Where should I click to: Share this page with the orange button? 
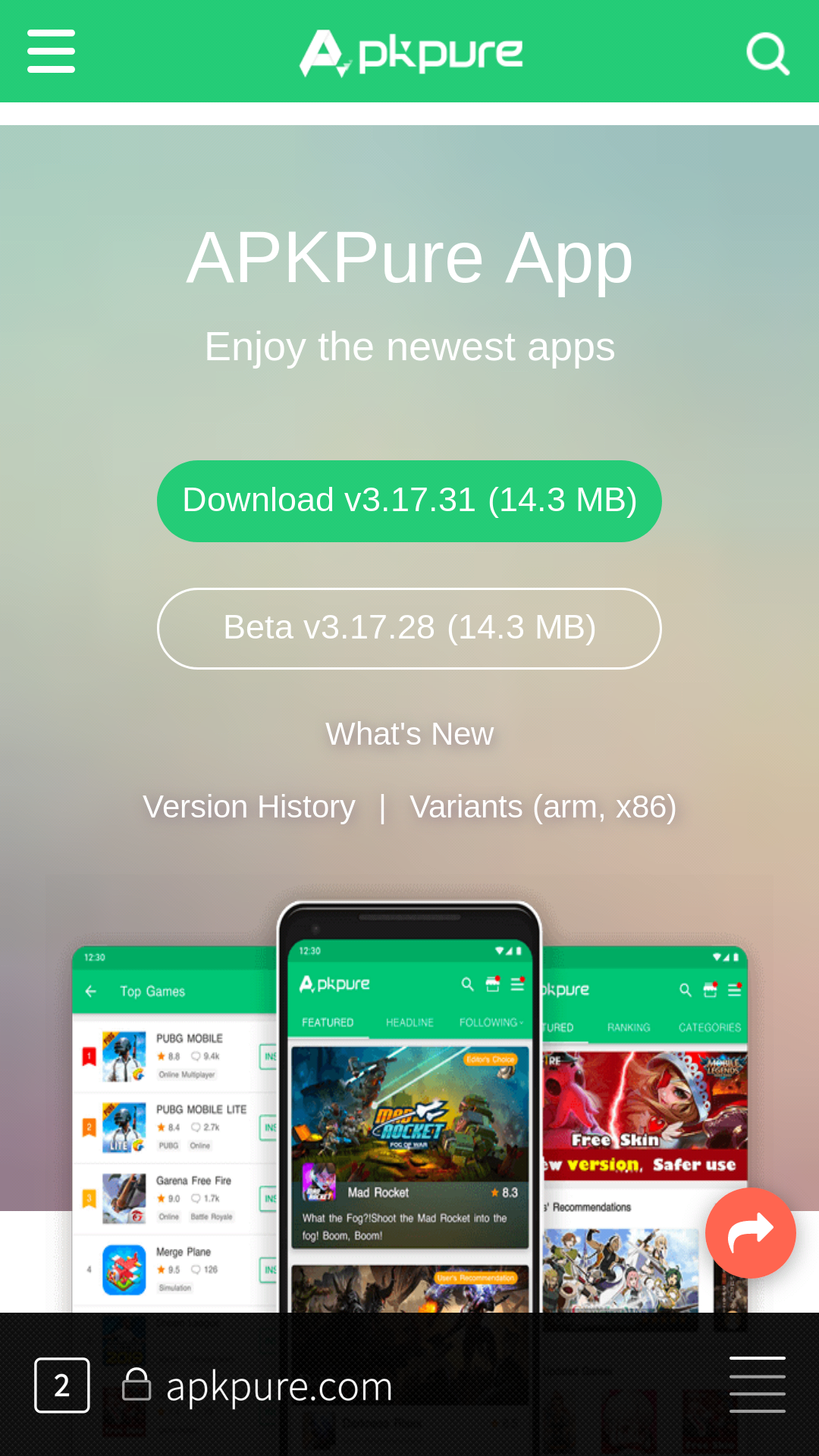click(x=750, y=1233)
